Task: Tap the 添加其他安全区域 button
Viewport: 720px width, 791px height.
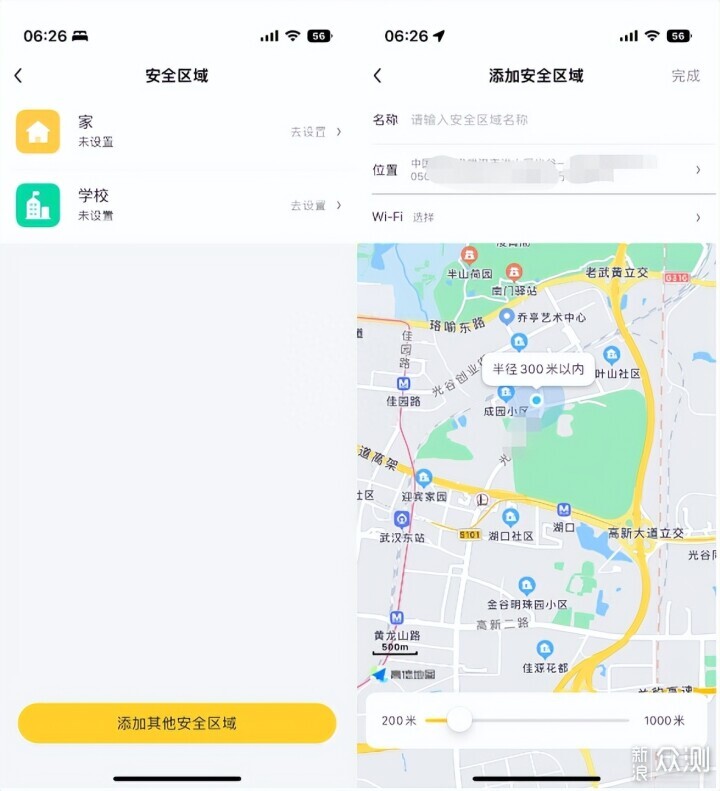Action: pos(177,723)
